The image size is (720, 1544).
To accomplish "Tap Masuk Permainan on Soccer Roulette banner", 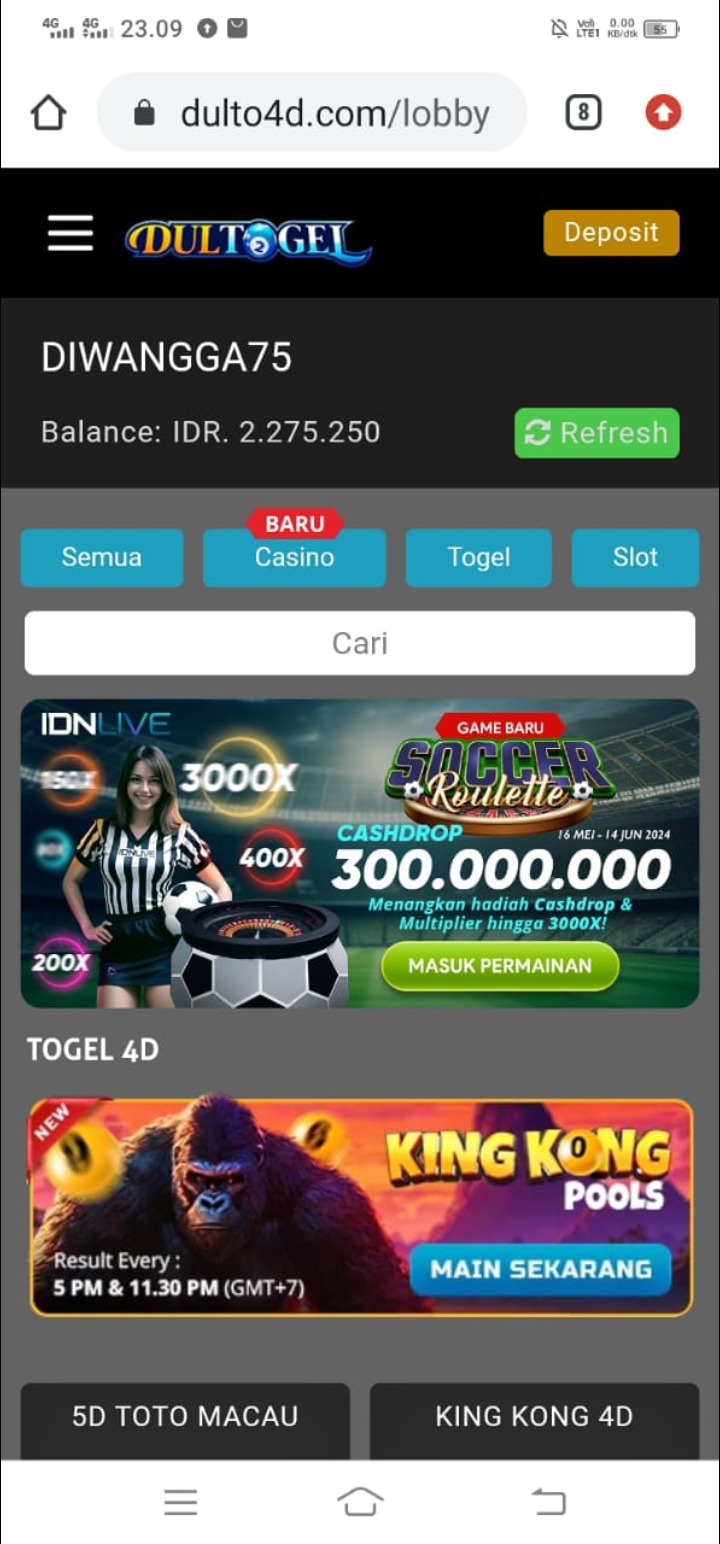I will point(500,966).
